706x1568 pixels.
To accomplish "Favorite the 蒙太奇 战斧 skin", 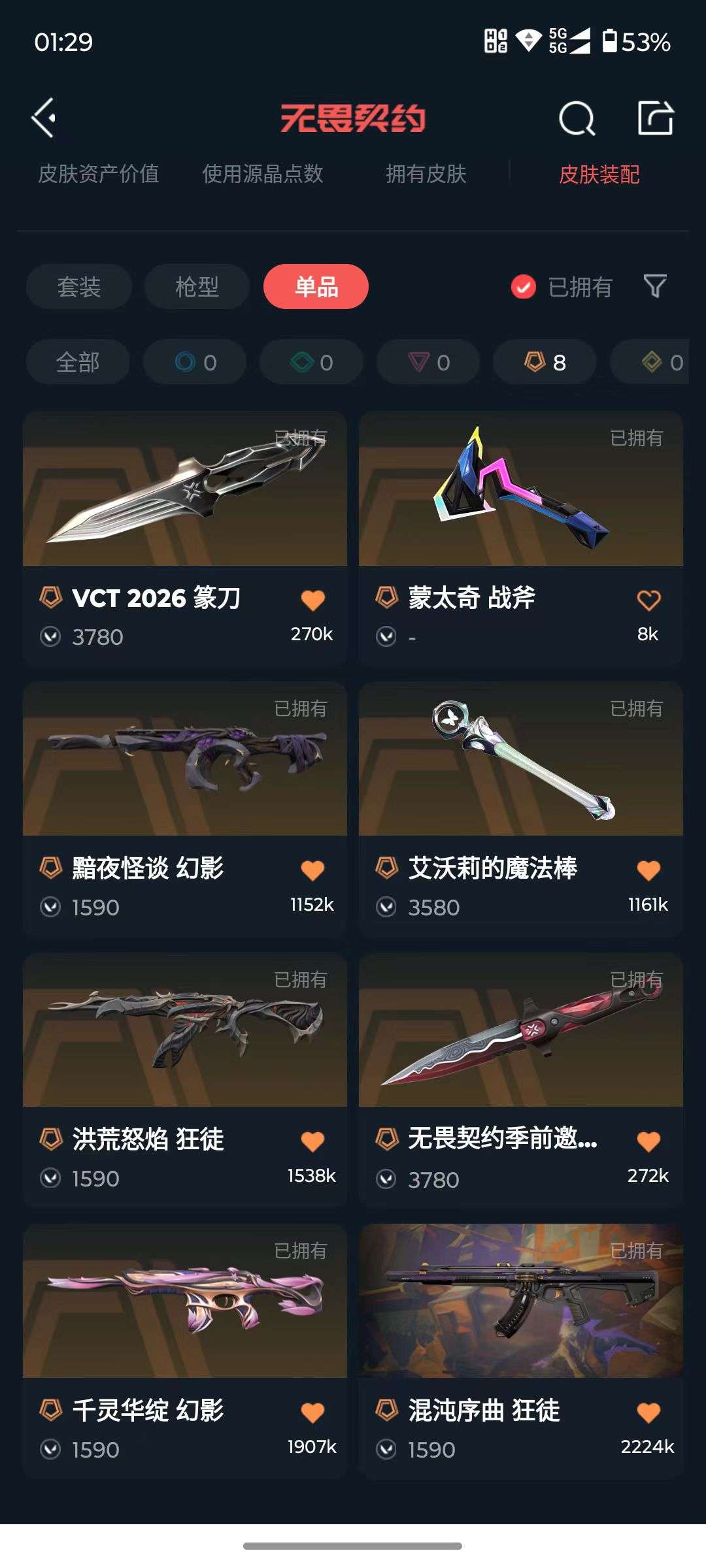I will pos(648,598).
